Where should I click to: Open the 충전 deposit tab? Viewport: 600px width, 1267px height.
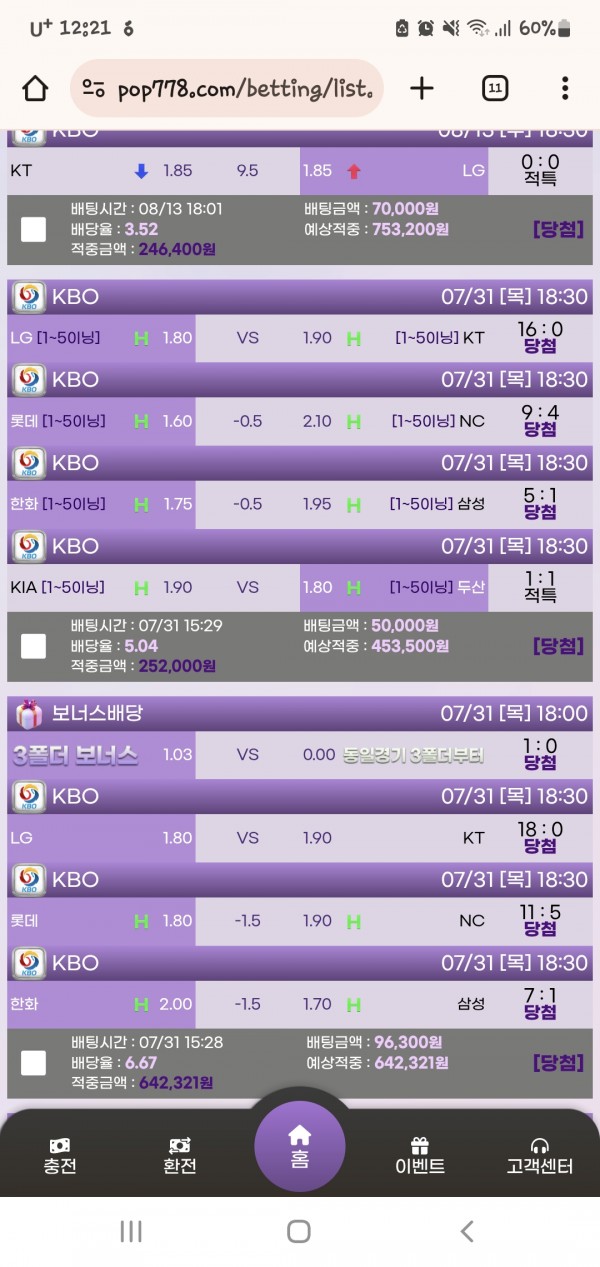point(60,1155)
